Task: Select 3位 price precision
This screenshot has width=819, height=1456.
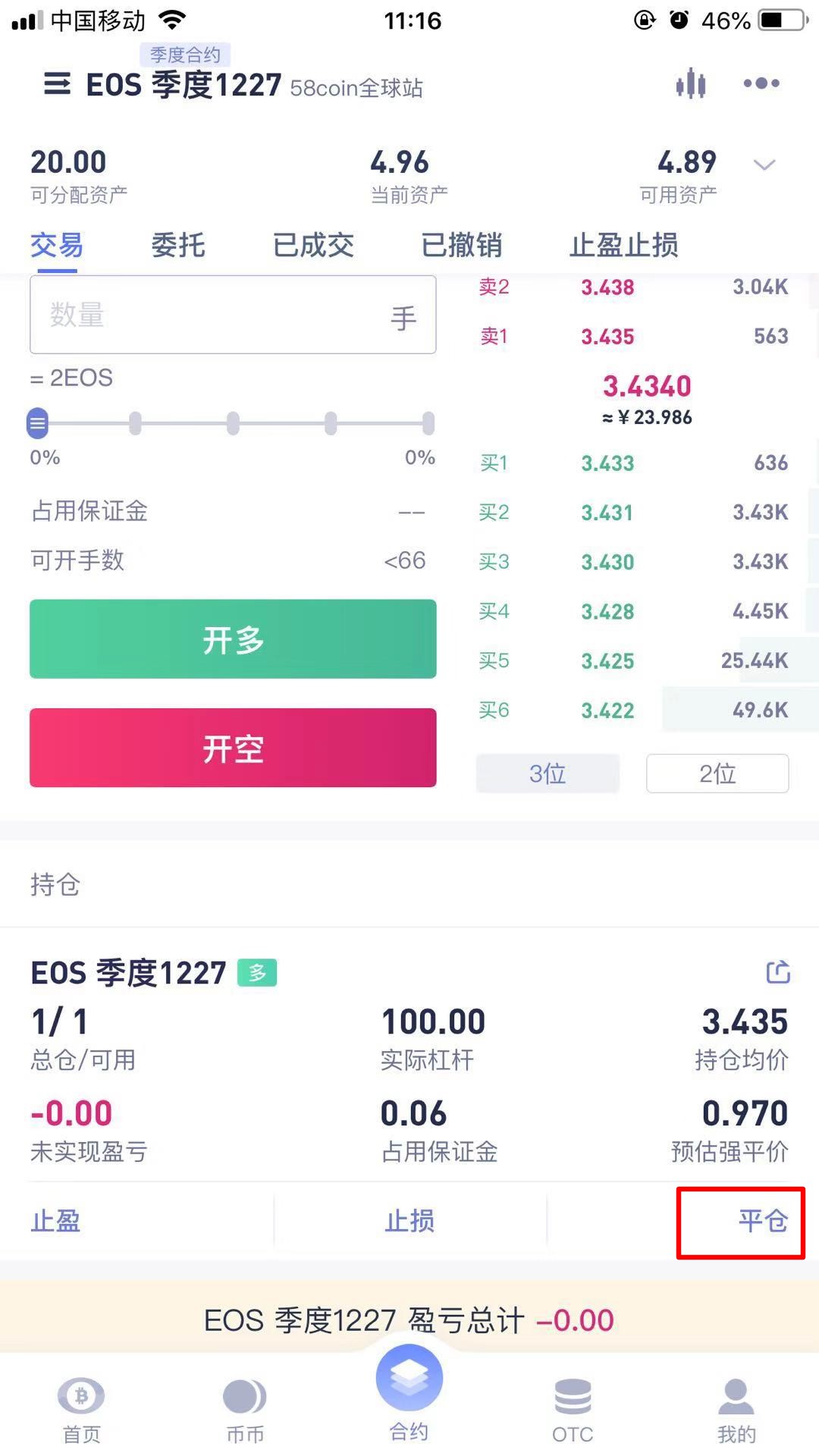Action: 548,773
